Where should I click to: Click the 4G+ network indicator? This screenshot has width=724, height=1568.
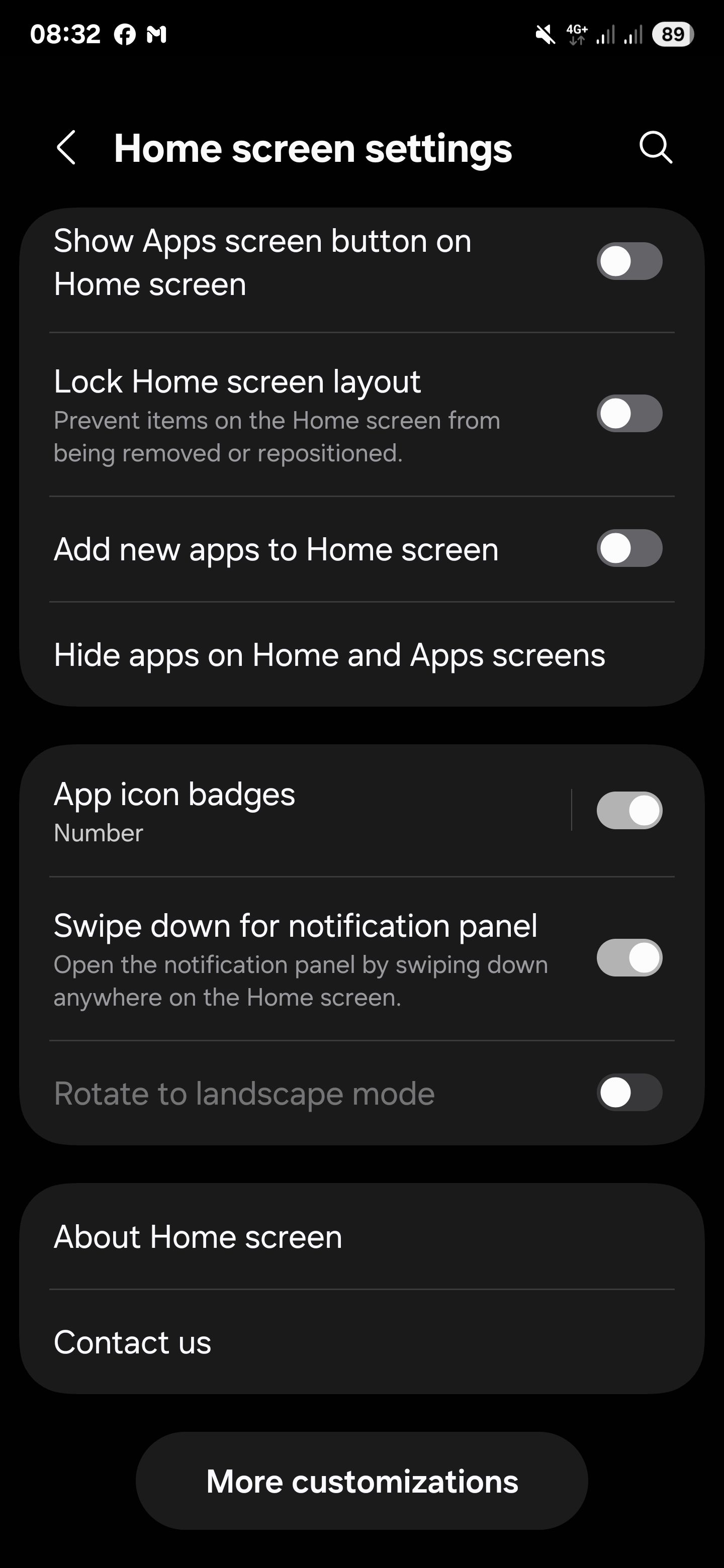pos(575,34)
